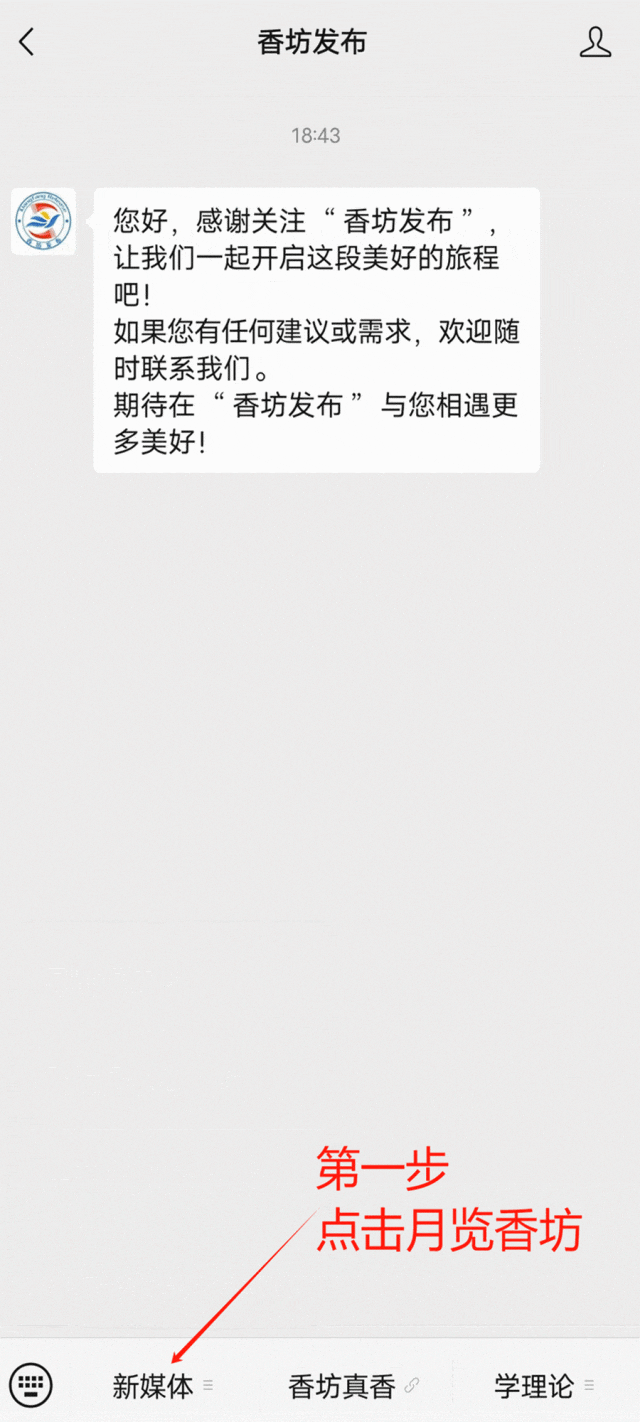This screenshot has height=1422, width=640.
Task: Open the 香坊真香 link
Action: [353, 1386]
